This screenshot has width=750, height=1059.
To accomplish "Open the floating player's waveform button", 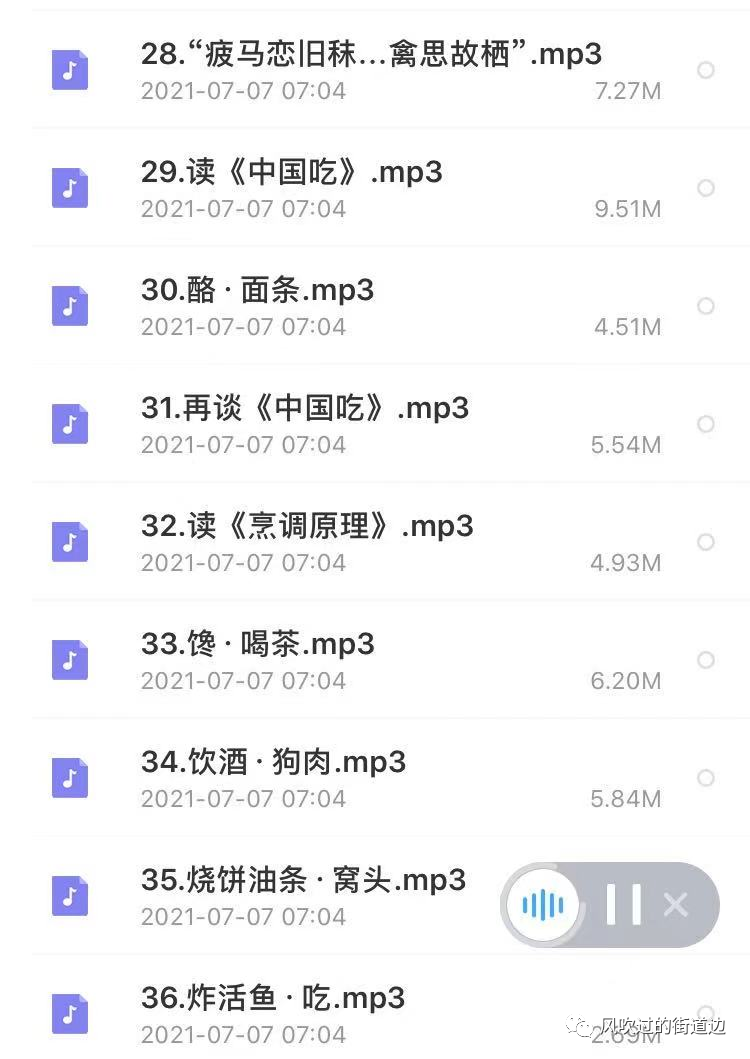I will point(543,906).
